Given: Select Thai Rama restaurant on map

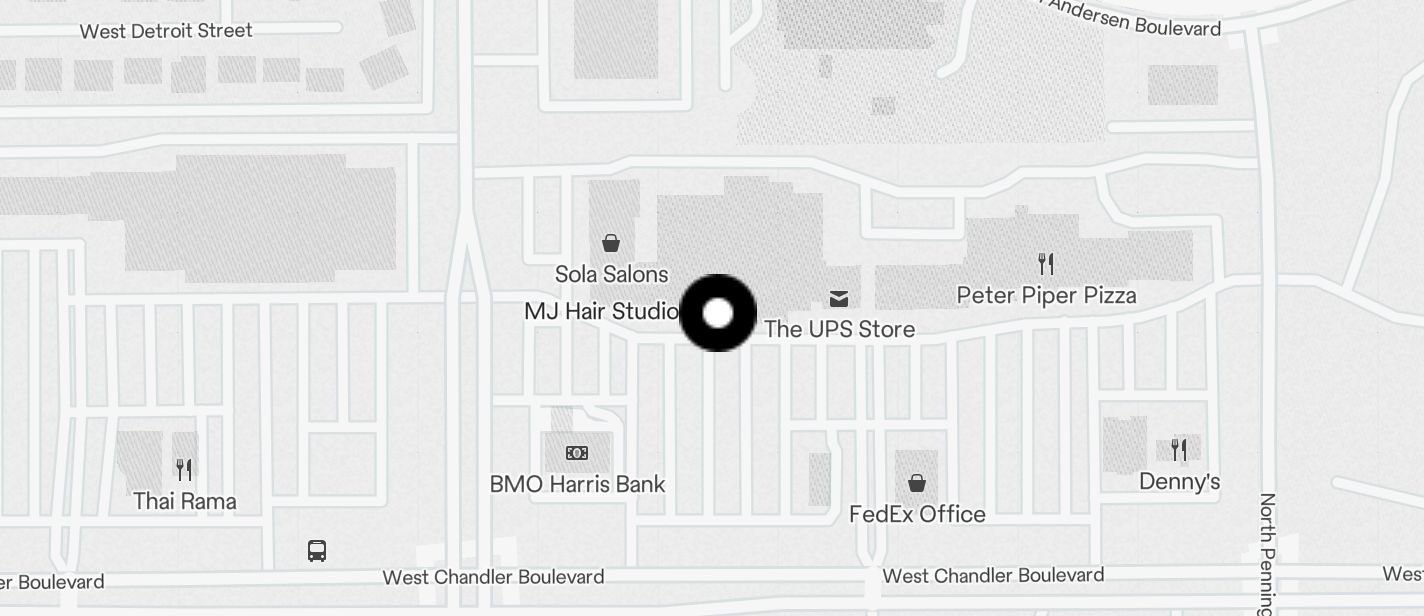Looking at the screenshot, I should (x=184, y=469).
